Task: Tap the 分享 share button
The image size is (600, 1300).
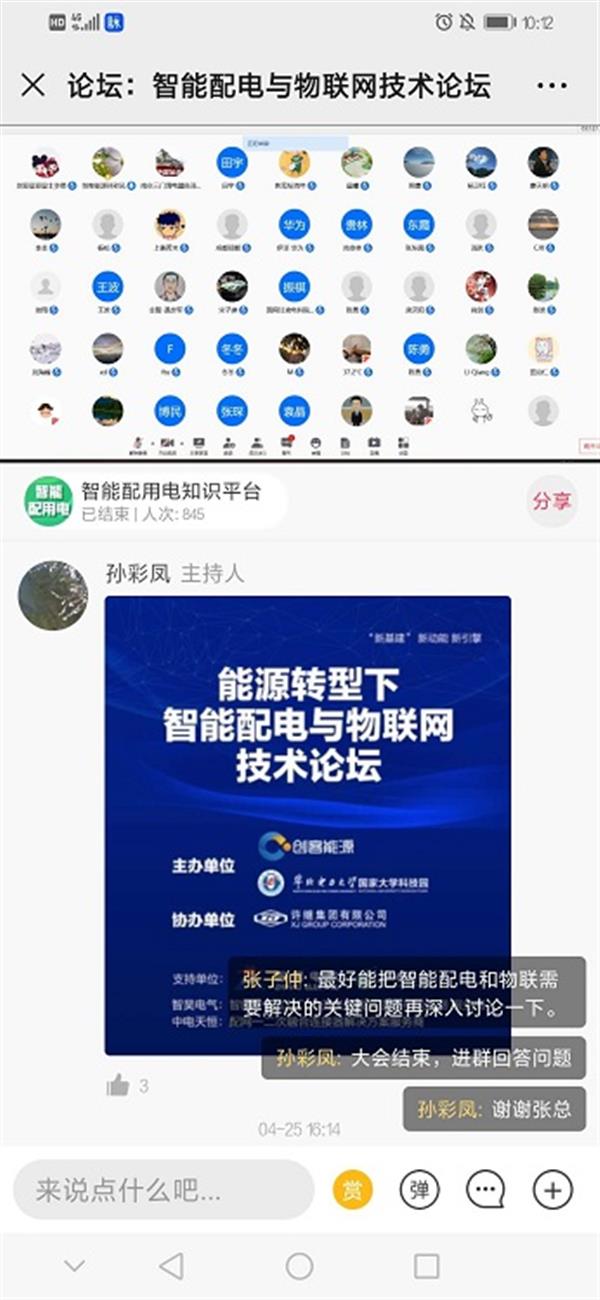Action: click(551, 501)
